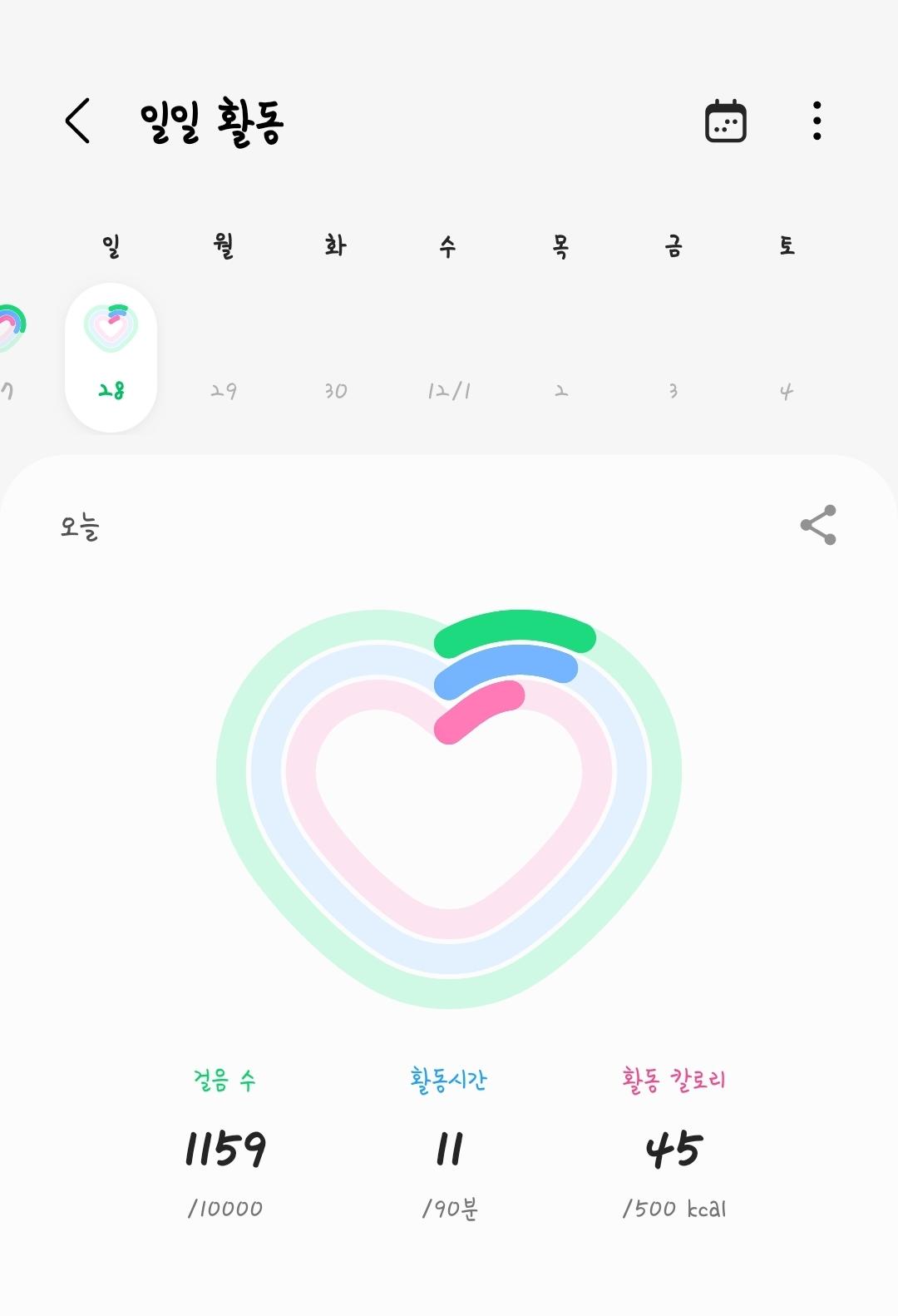Go back from 일일 활동 screen

click(x=78, y=121)
